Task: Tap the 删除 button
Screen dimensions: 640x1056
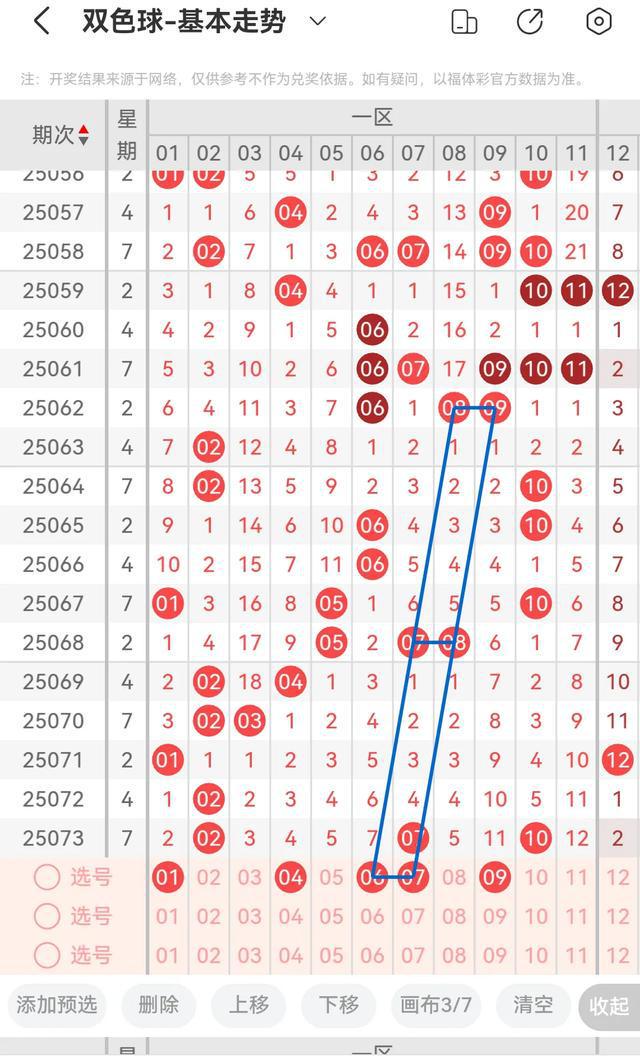Action: click(x=158, y=1005)
